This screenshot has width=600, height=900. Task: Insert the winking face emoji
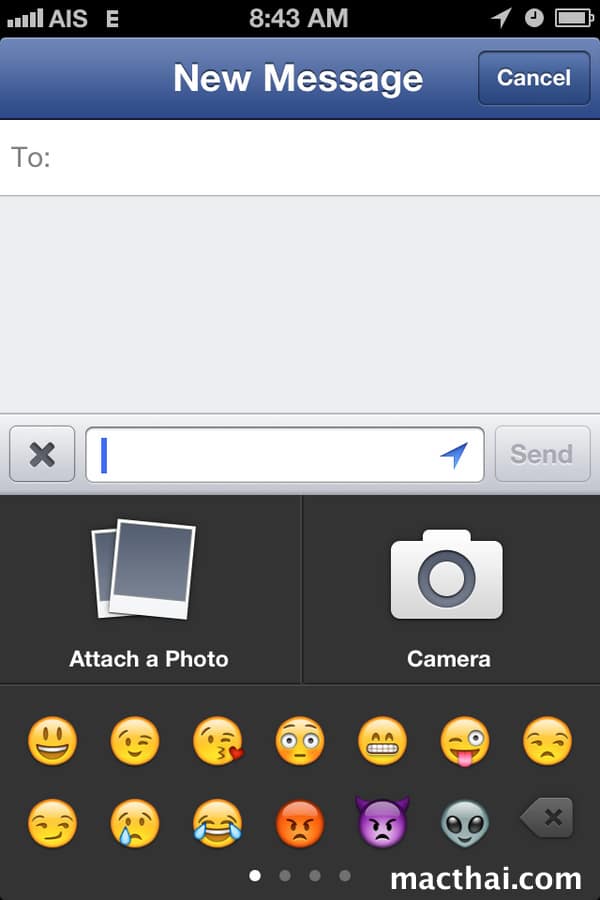(135, 741)
